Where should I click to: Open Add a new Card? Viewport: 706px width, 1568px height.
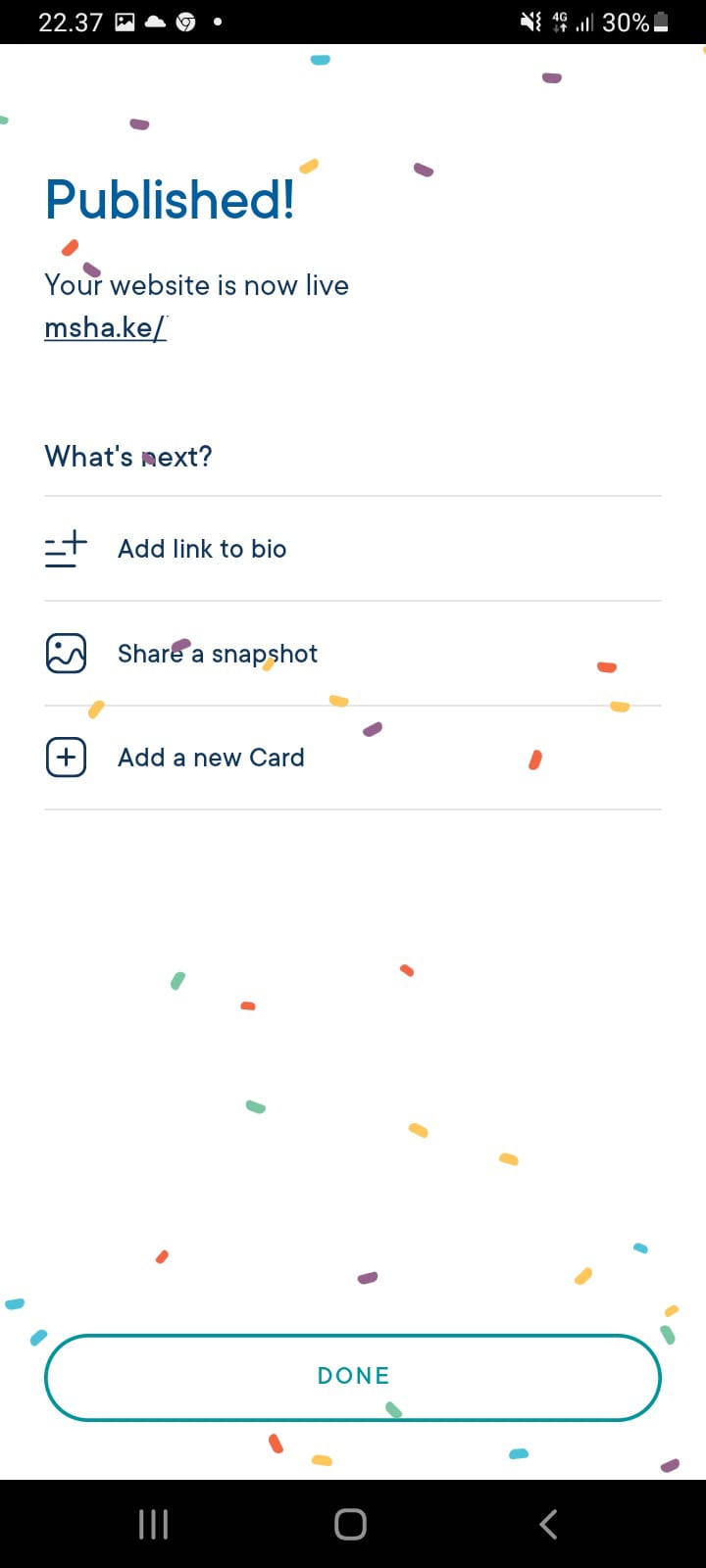[211, 758]
